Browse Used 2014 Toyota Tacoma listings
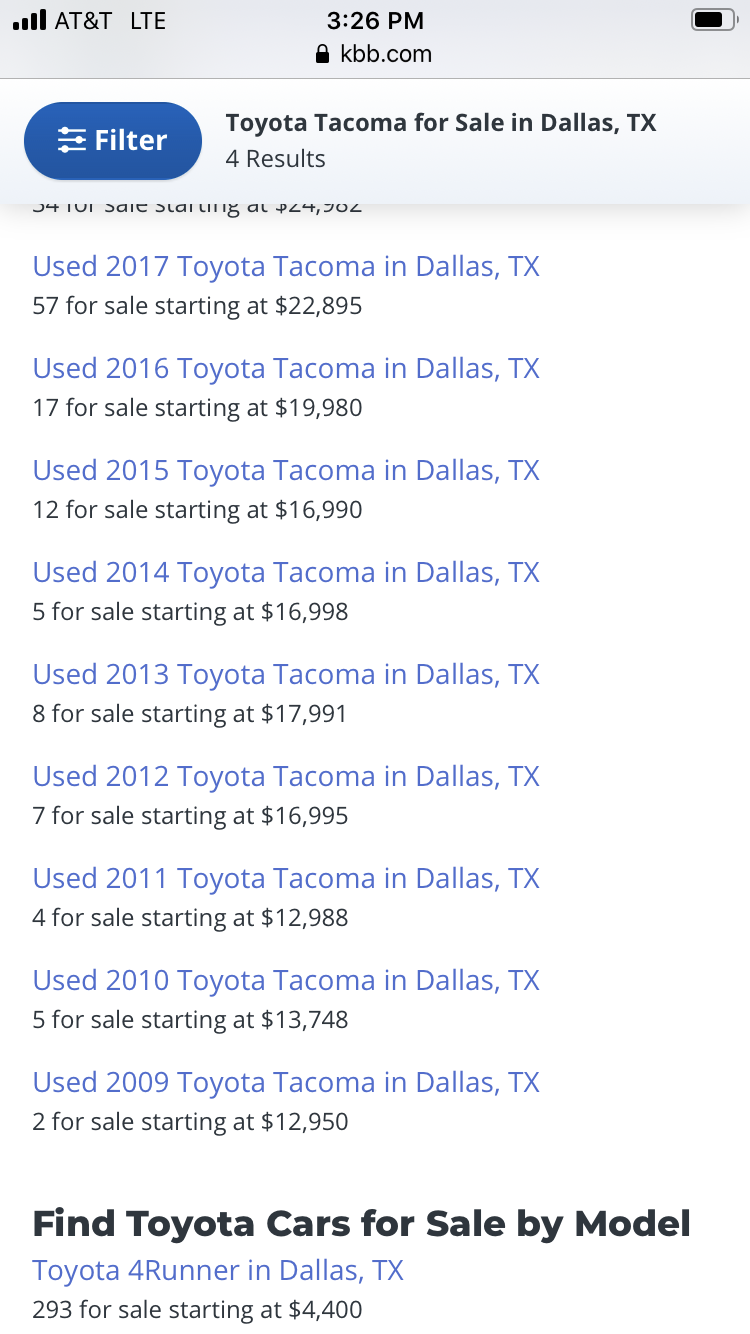The image size is (750, 1334). pyautogui.click(x=286, y=573)
